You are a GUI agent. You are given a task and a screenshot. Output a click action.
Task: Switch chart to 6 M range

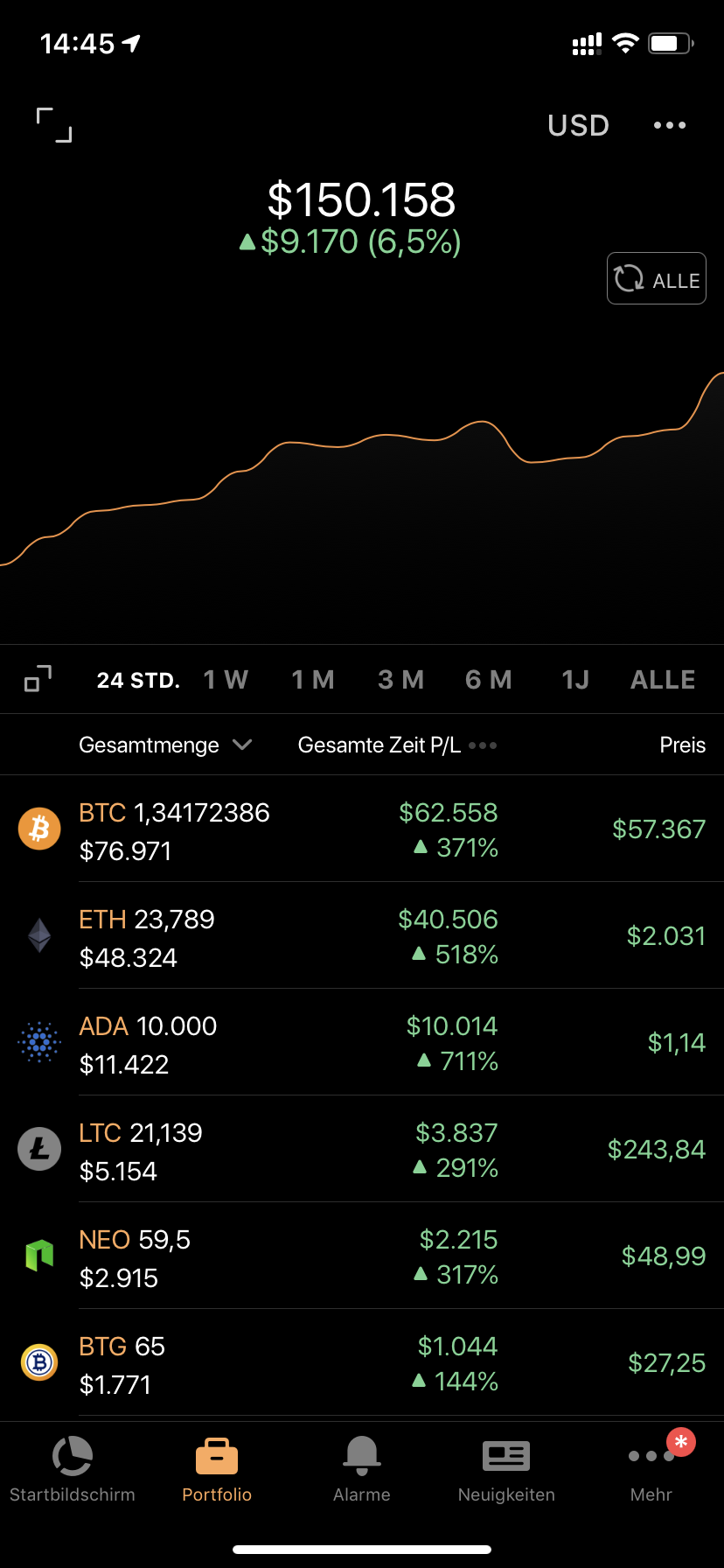tap(488, 680)
